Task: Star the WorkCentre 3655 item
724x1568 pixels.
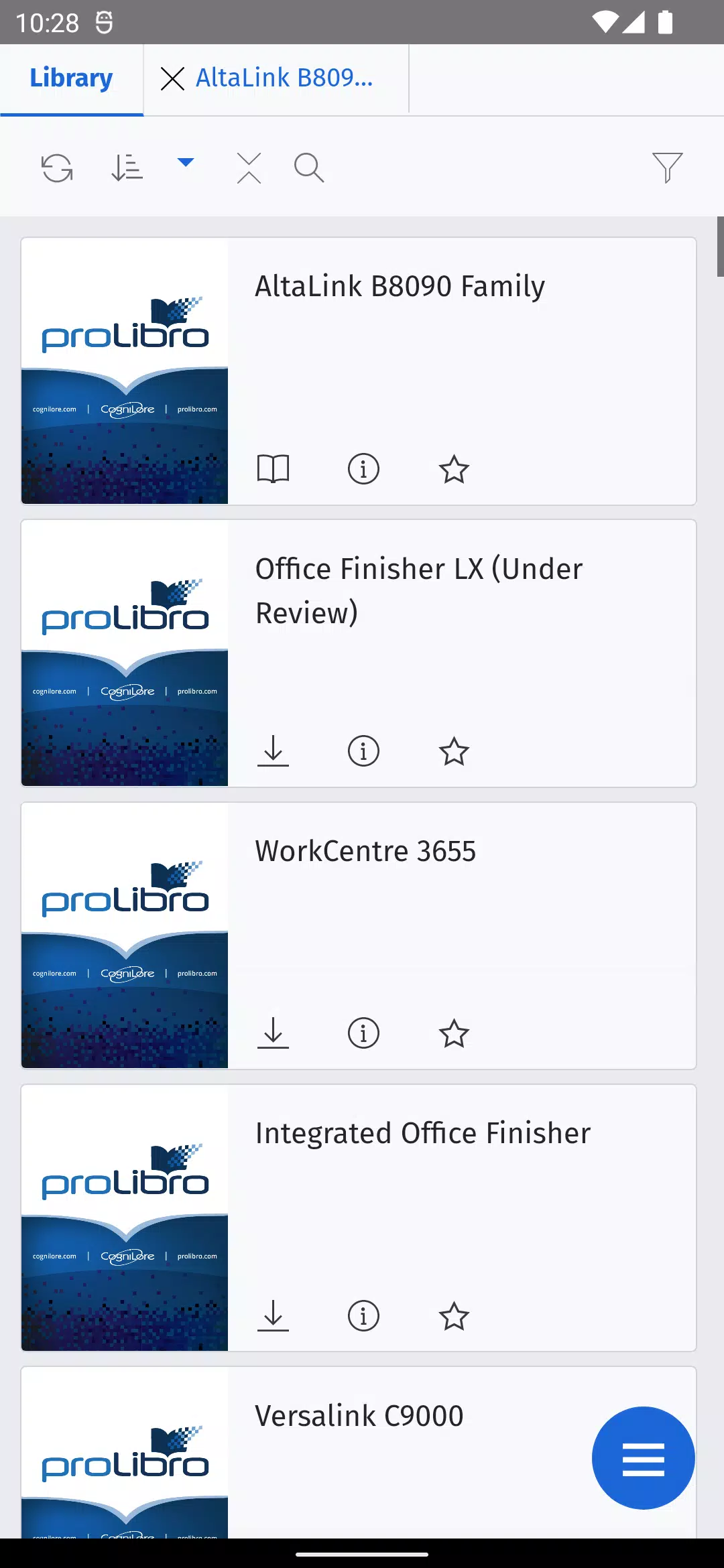Action: tap(454, 1033)
